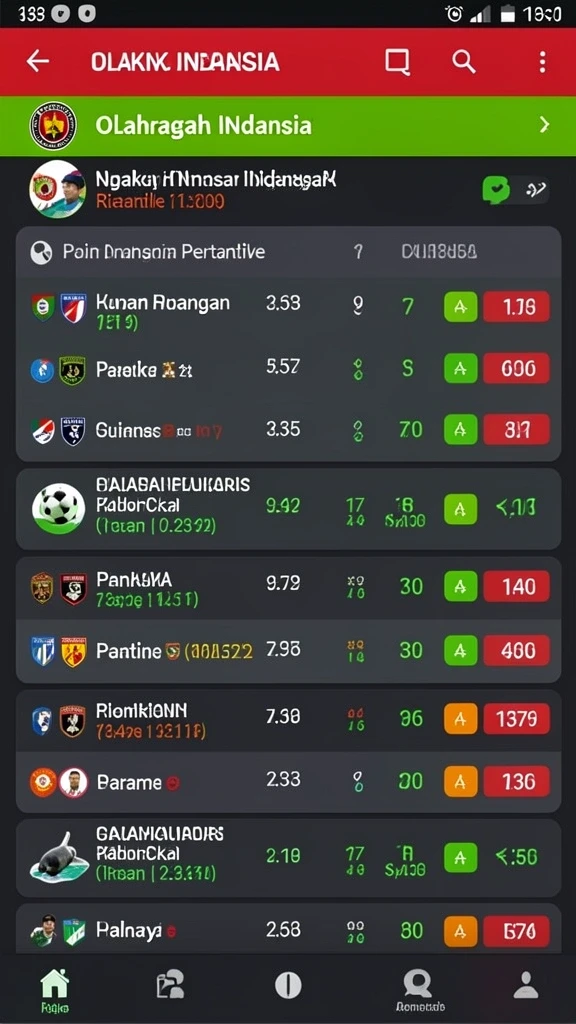576x1024 pixels.
Task: Select the red 317 odds for Guianss
Action: click(516, 430)
